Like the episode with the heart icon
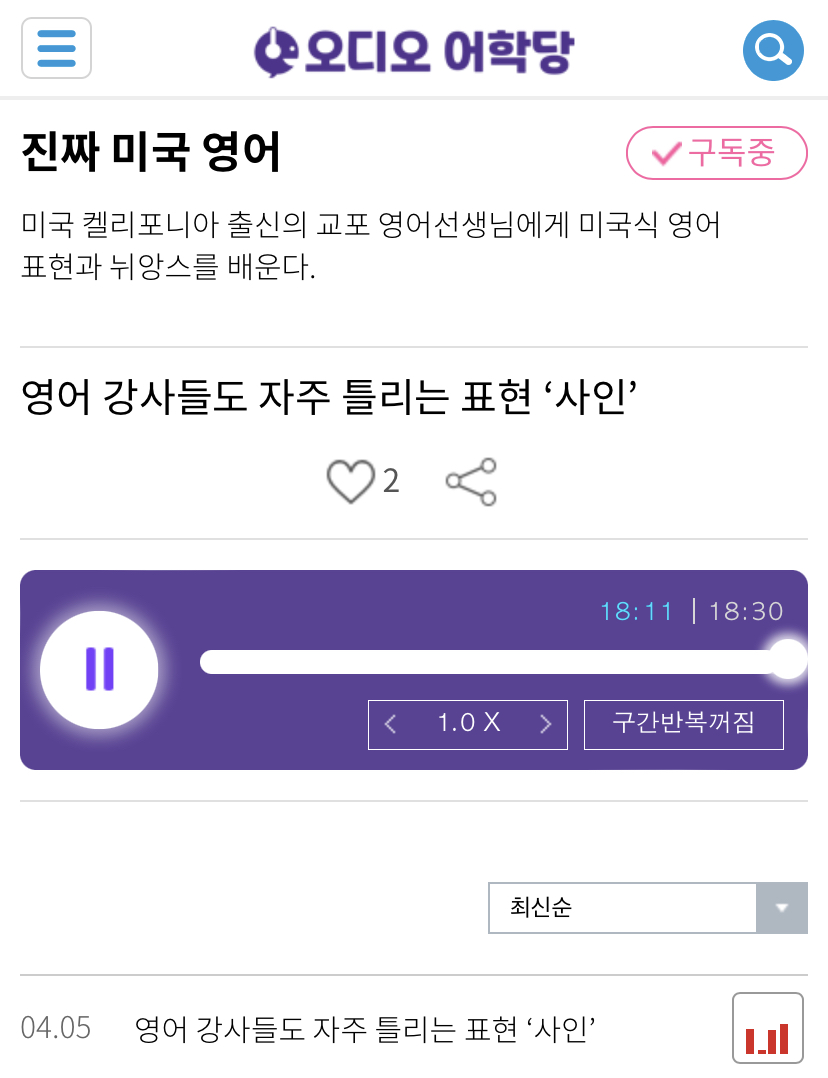828x1078 pixels. click(351, 480)
